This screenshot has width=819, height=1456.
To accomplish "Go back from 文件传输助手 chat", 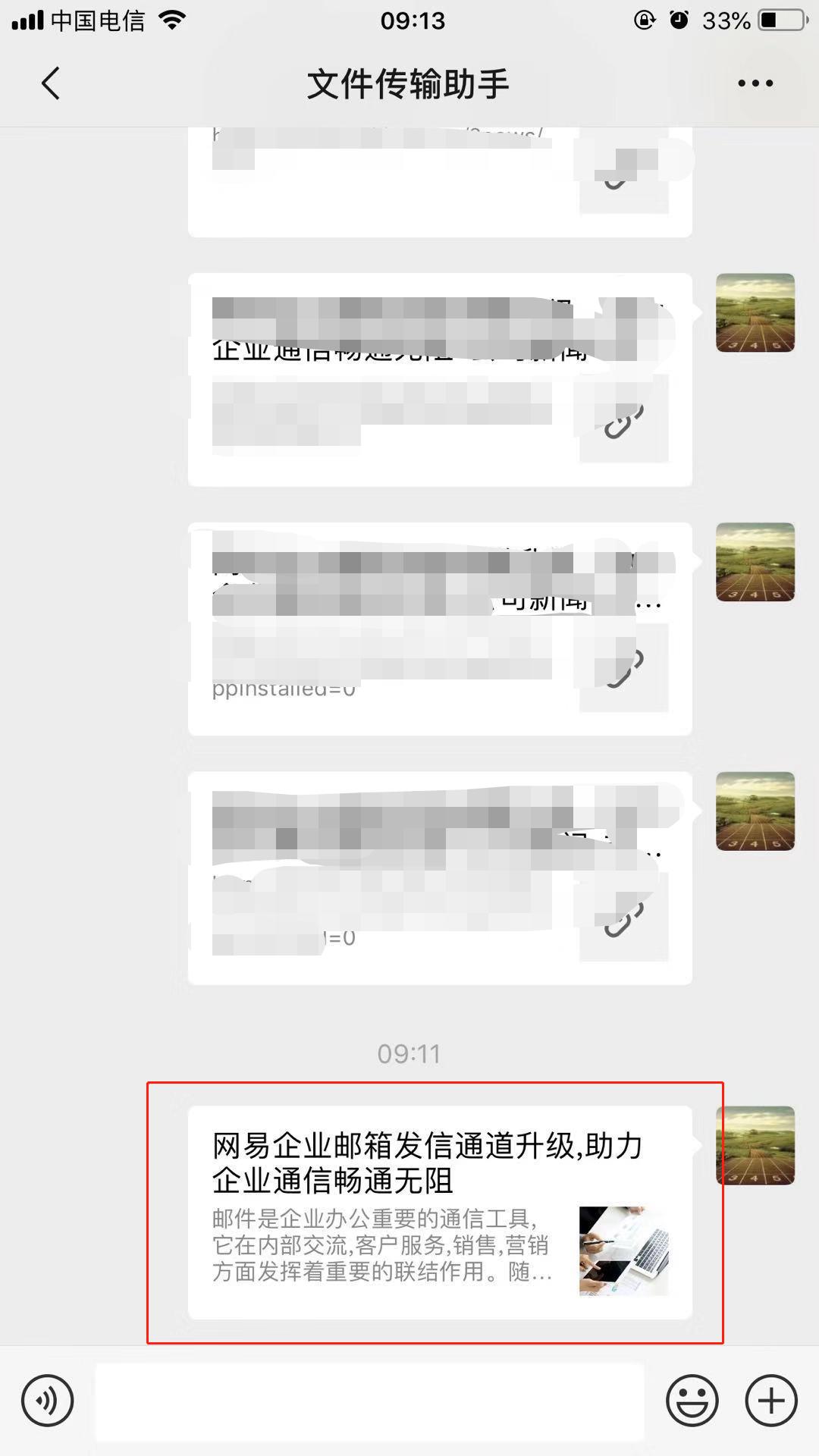I will pos(50,83).
